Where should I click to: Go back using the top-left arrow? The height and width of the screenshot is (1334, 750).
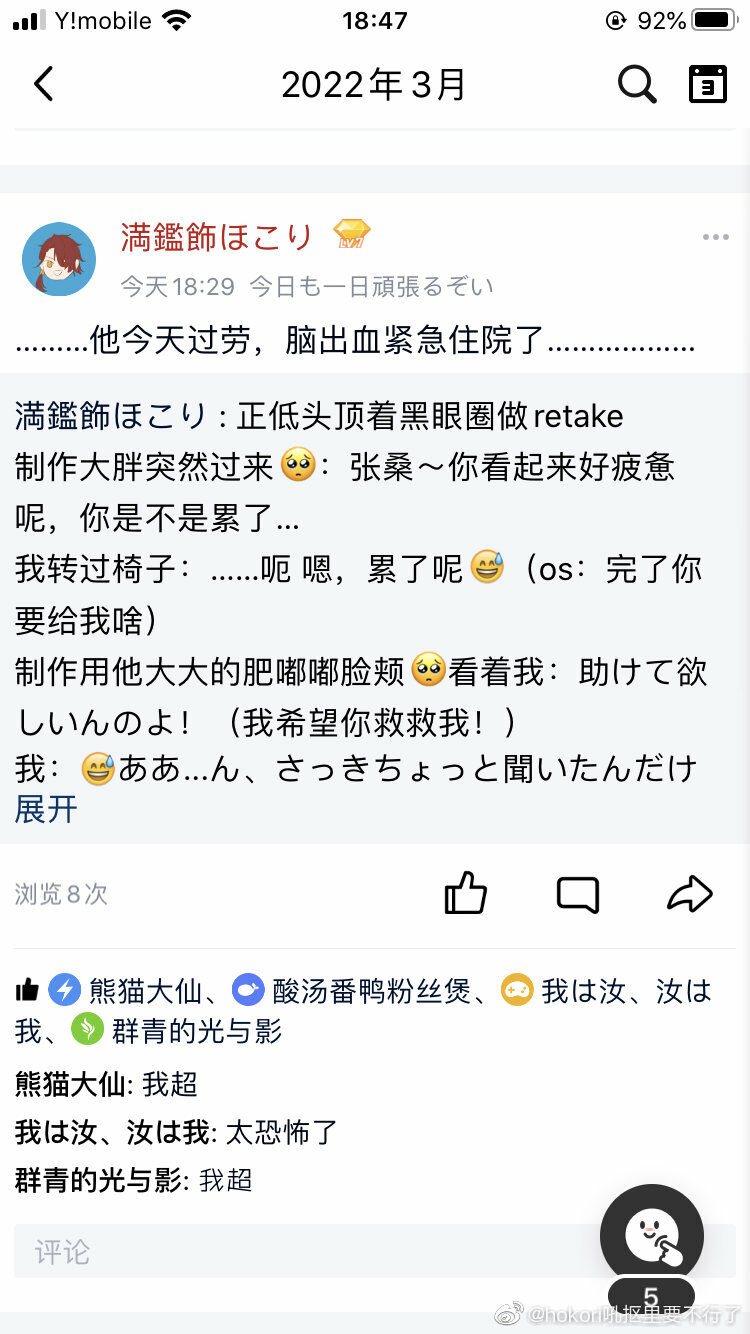[43, 84]
